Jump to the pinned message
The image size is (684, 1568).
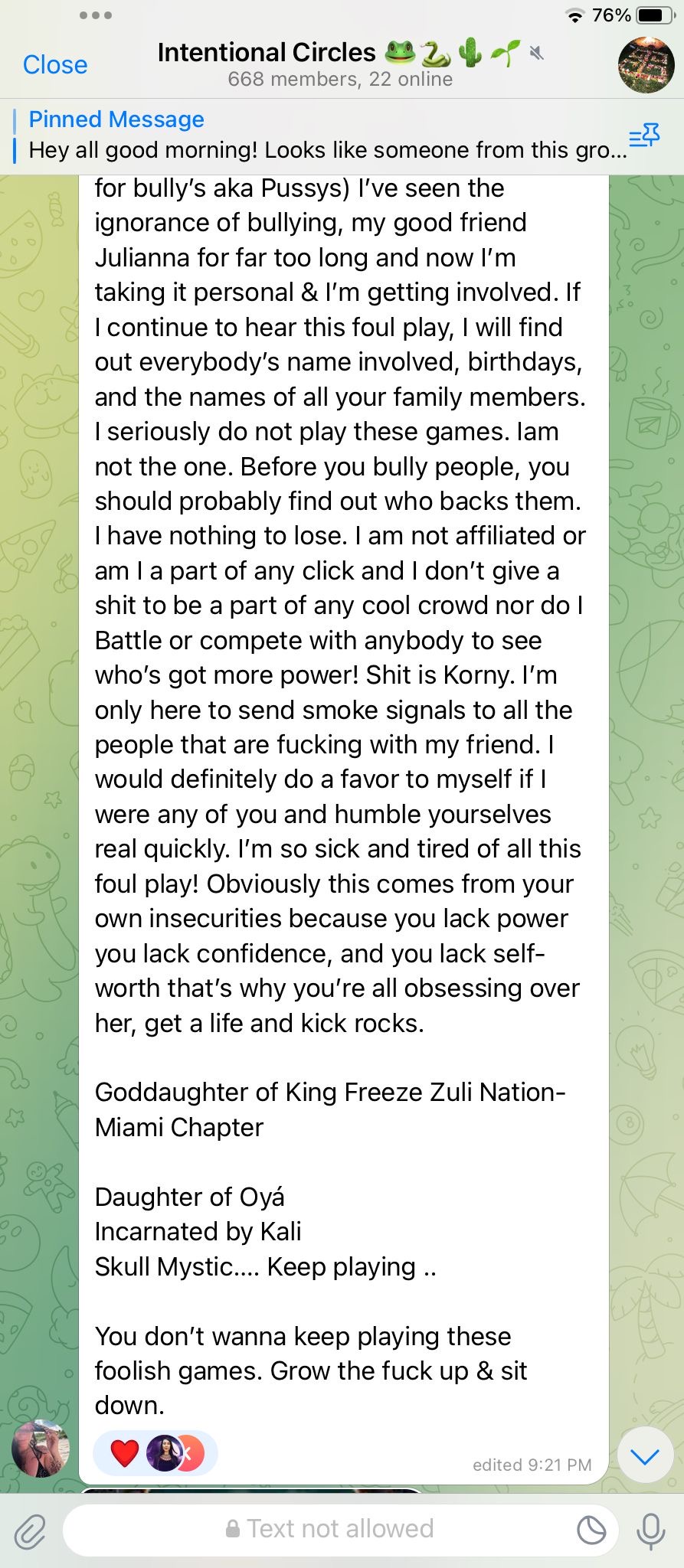tap(326, 135)
